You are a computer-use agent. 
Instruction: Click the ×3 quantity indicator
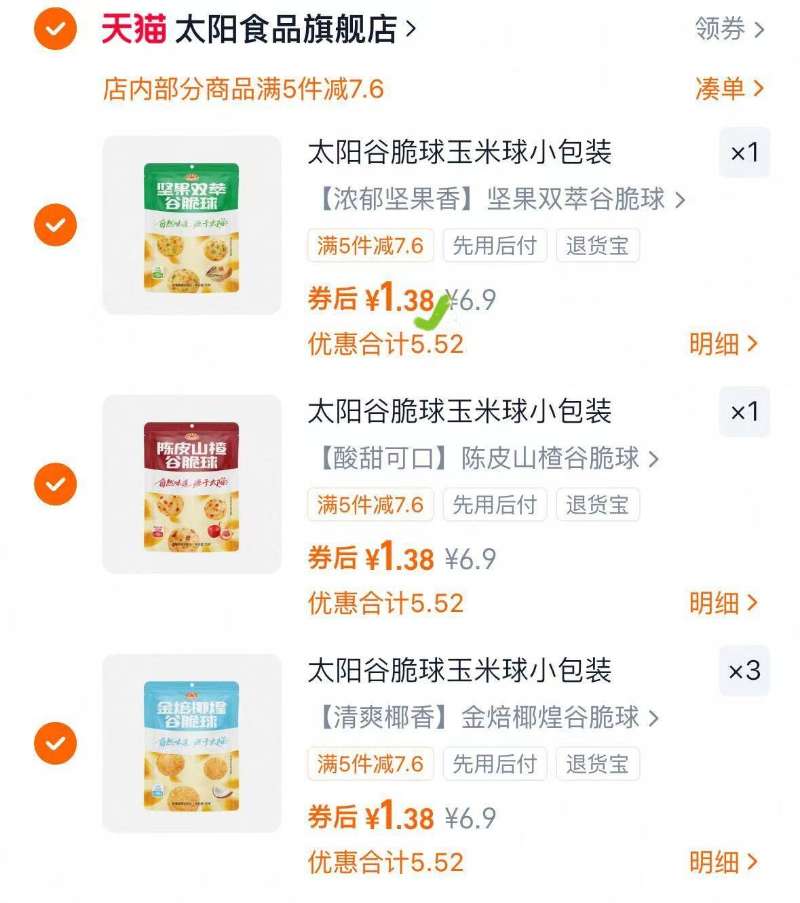(x=744, y=671)
